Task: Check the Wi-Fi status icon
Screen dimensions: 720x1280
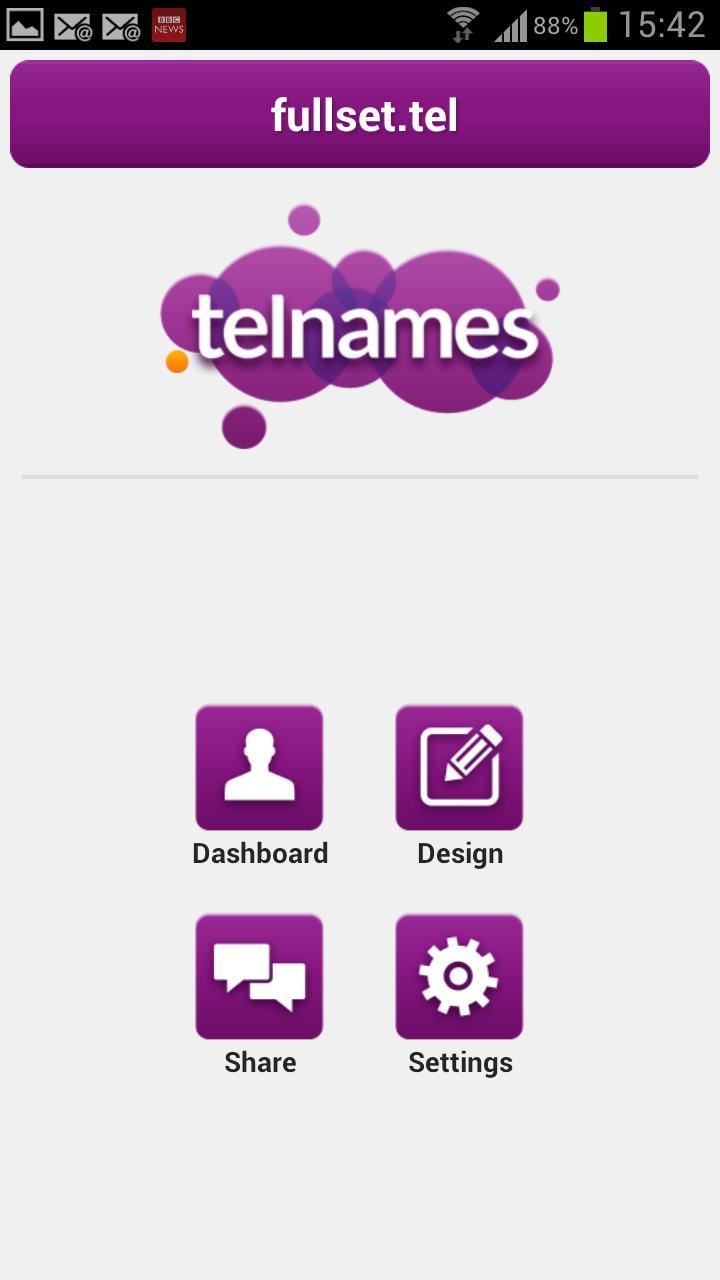Action: click(x=463, y=18)
